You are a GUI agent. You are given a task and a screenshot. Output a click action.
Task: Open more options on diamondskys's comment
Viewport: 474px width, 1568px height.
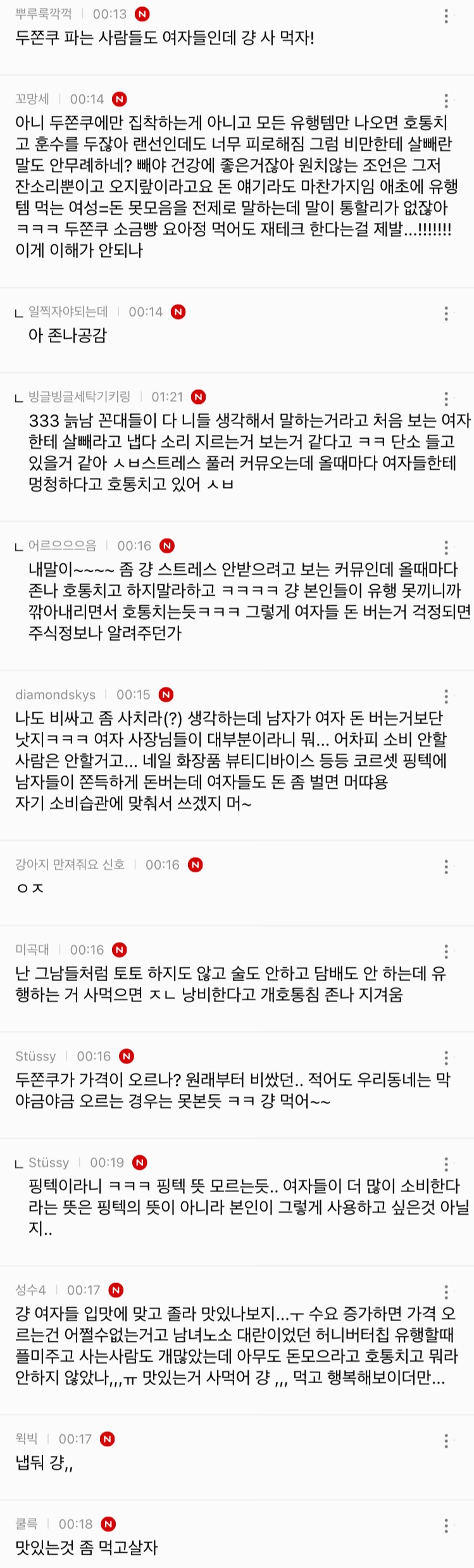tap(446, 696)
